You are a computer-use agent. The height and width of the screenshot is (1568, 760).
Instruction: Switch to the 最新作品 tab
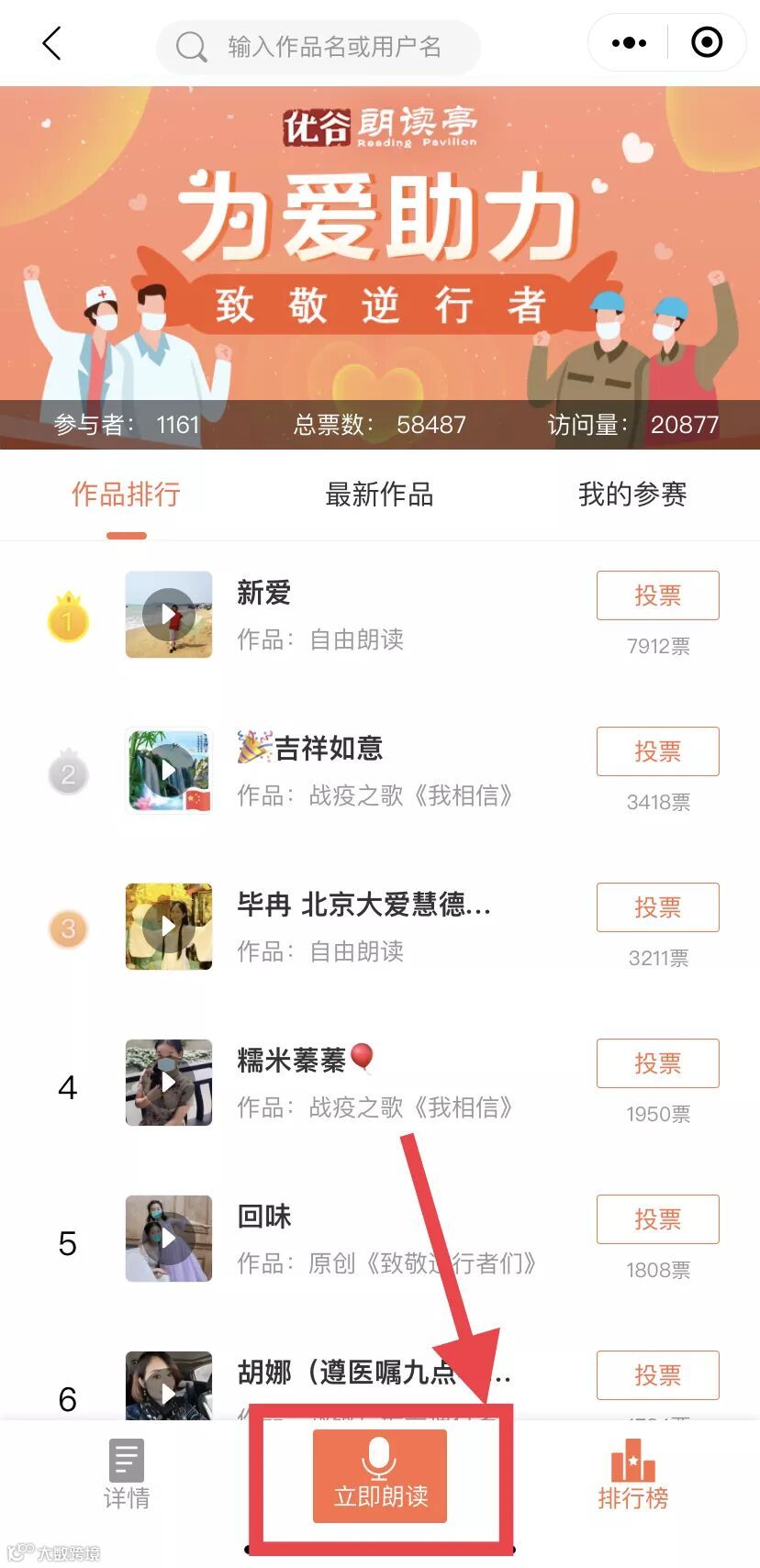point(379,495)
